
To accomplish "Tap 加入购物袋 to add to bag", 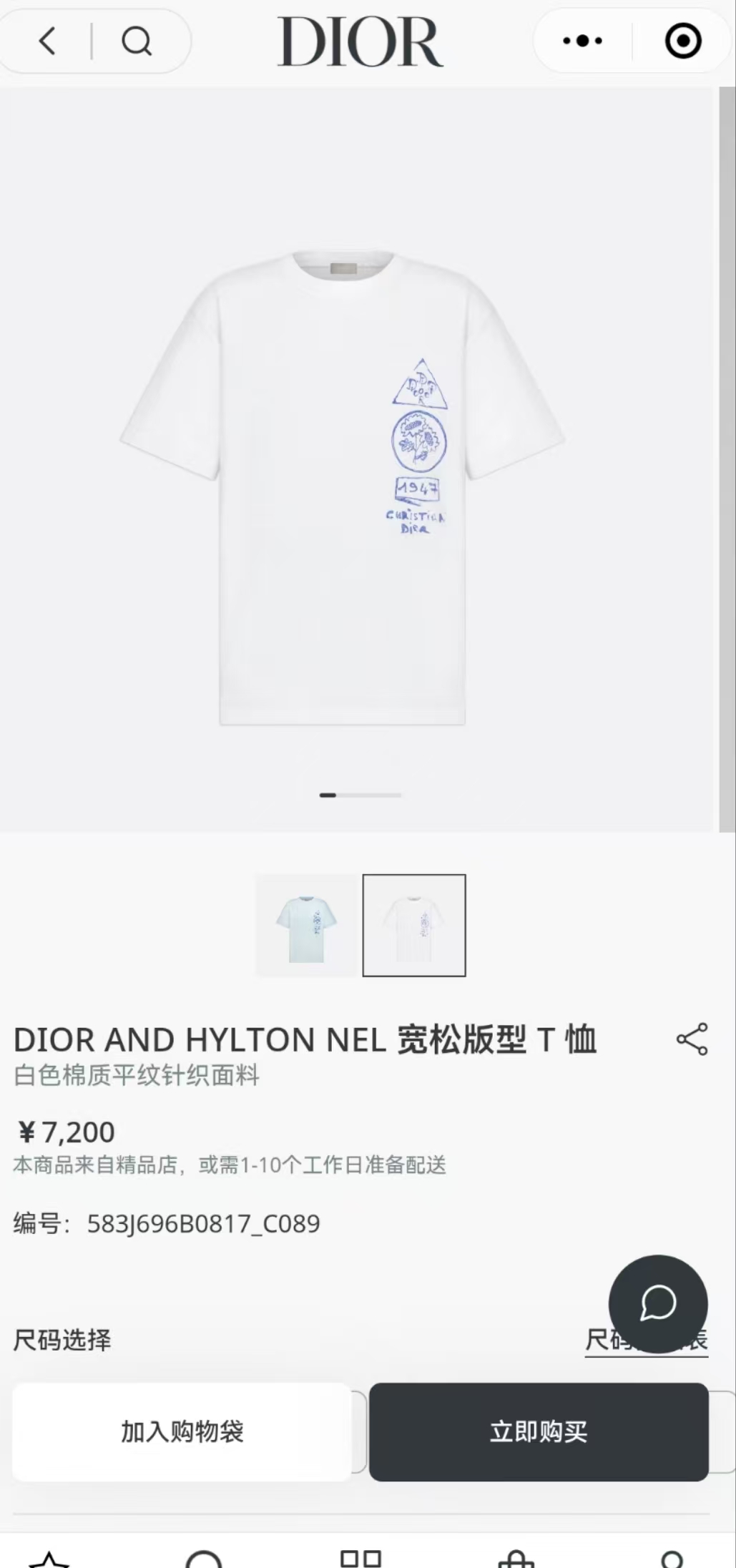I will click(x=182, y=1431).
